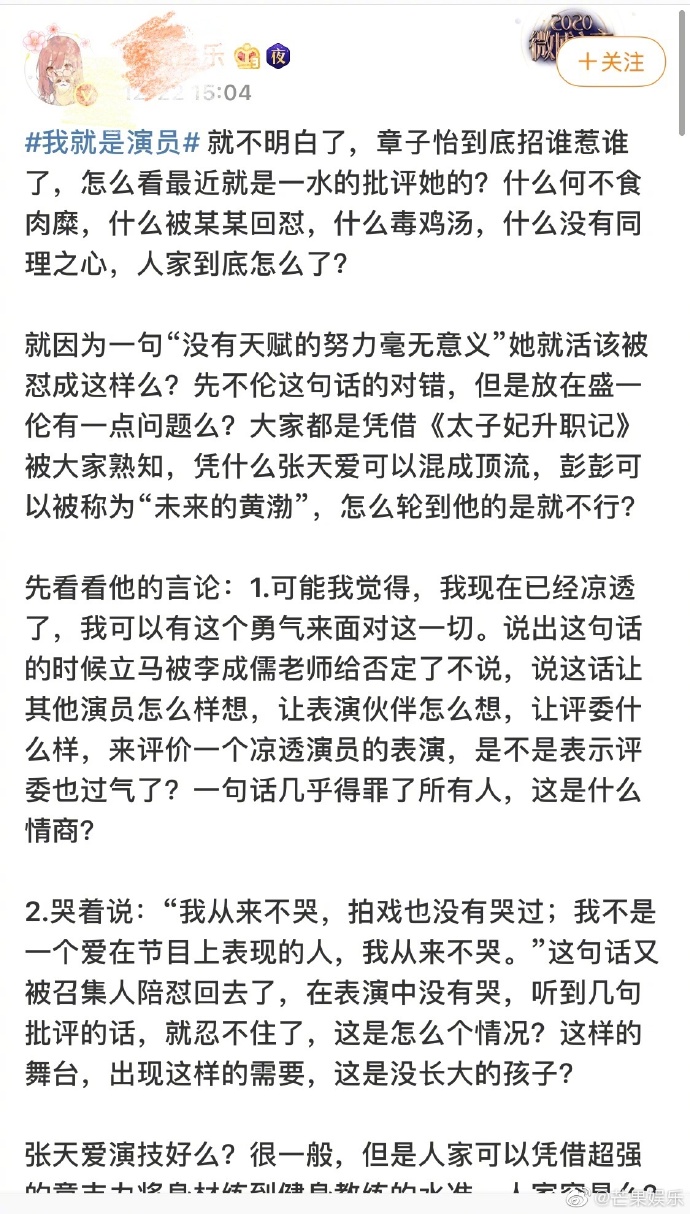Open the #我就是演员# hashtag topic

[114, 142]
